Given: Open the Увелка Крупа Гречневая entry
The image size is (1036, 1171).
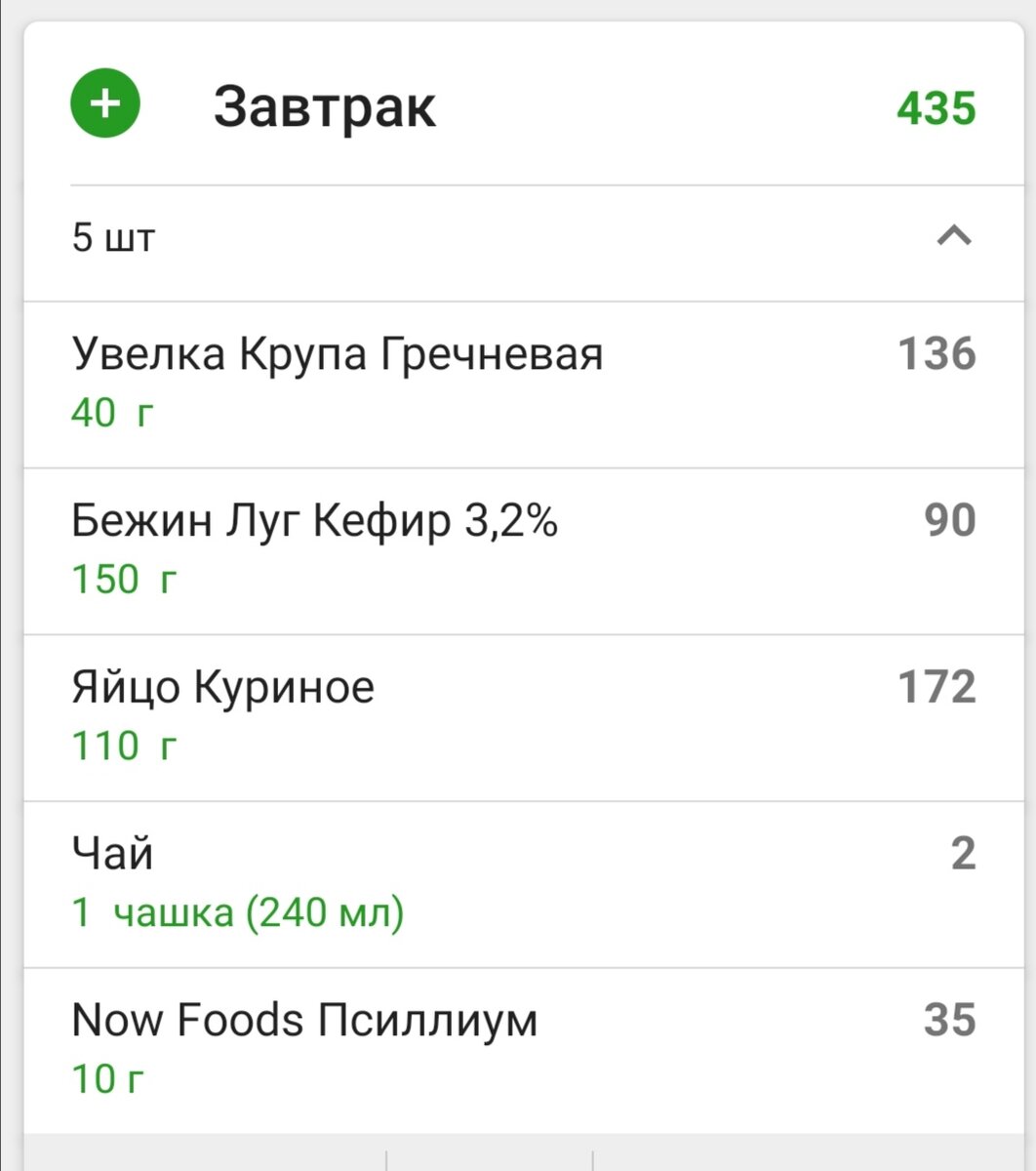Looking at the screenshot, I should point(338,353).
